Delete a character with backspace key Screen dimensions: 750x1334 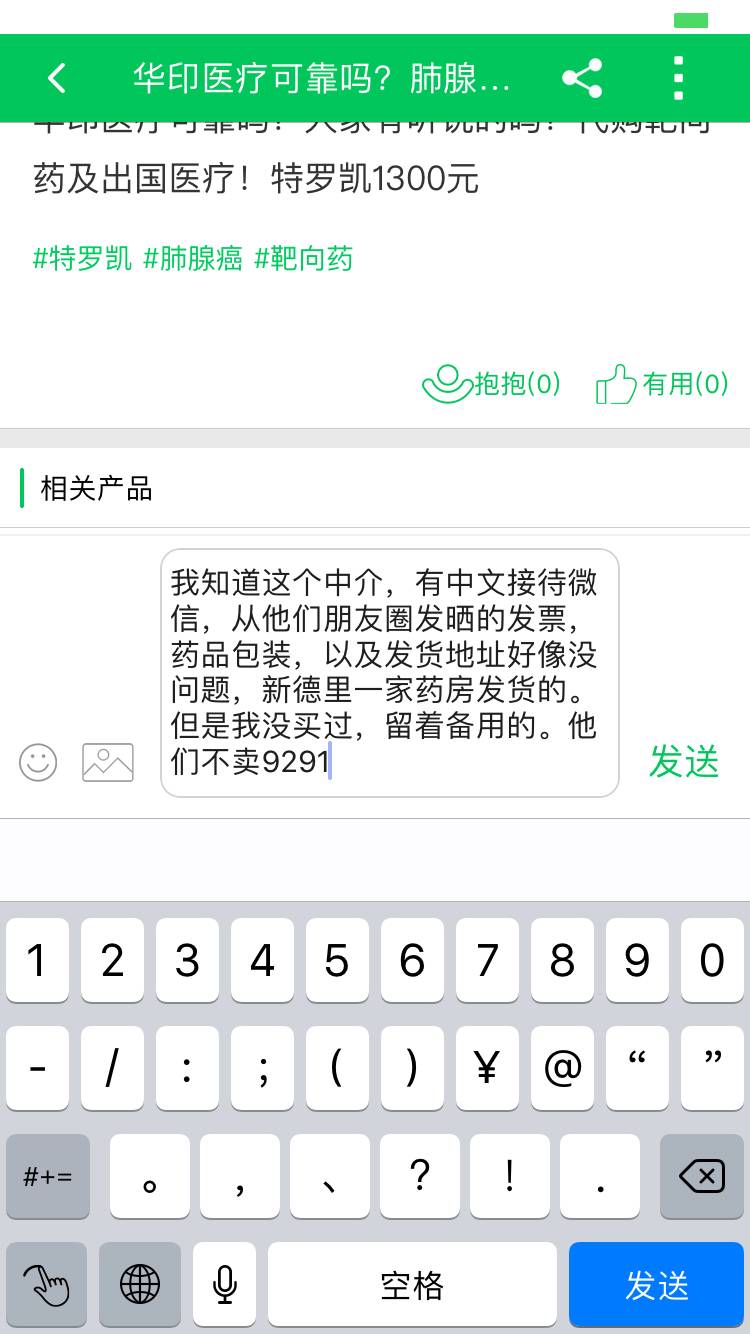point(702,1176)
